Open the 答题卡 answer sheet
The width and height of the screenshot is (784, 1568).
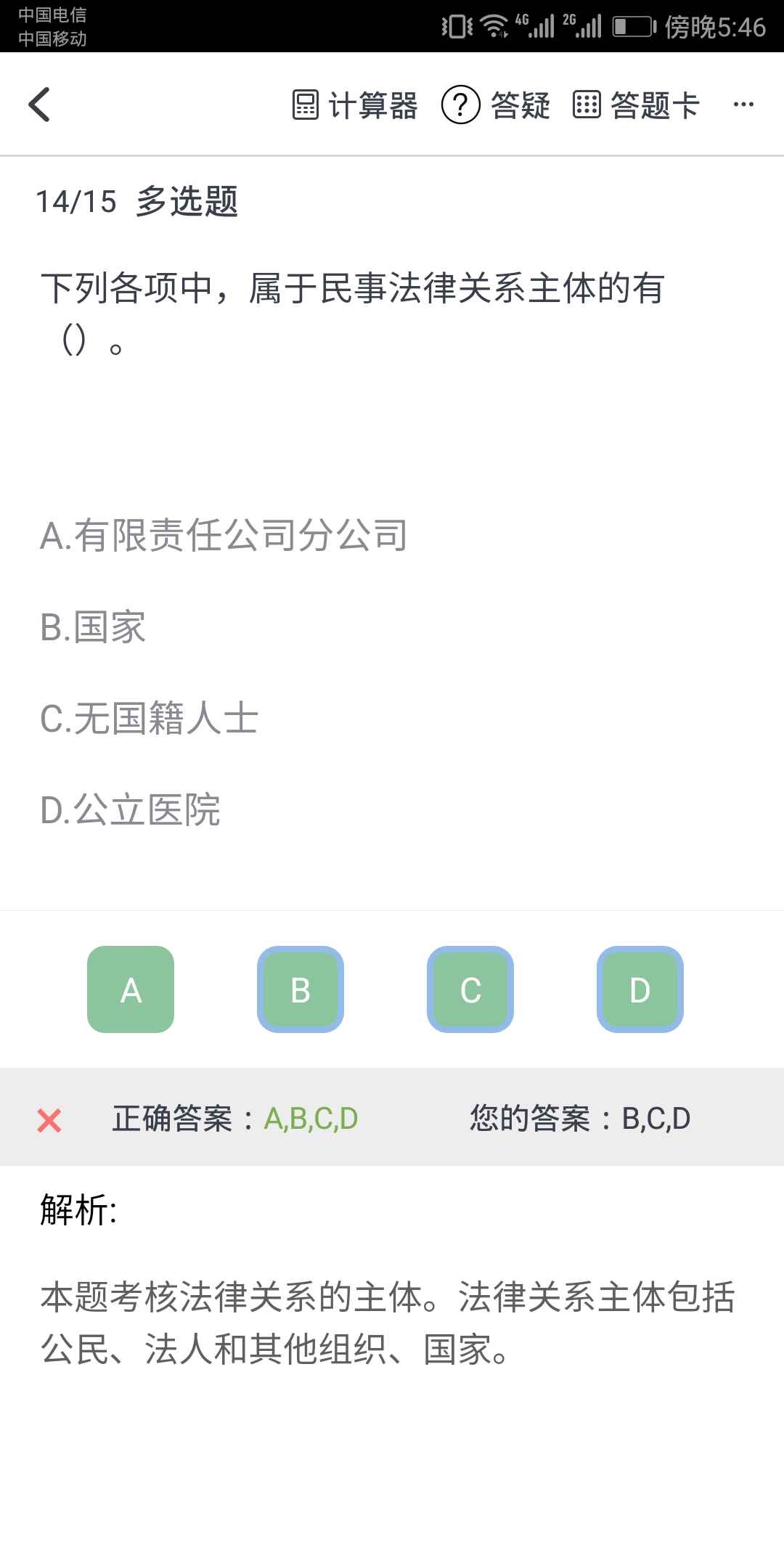[636, 105]
